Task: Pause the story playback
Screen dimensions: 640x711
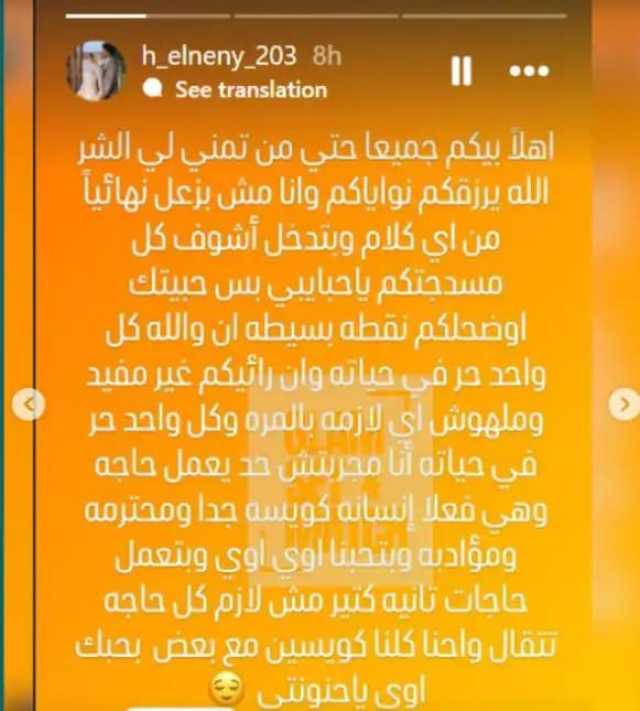Action: (x=460, y=71)
